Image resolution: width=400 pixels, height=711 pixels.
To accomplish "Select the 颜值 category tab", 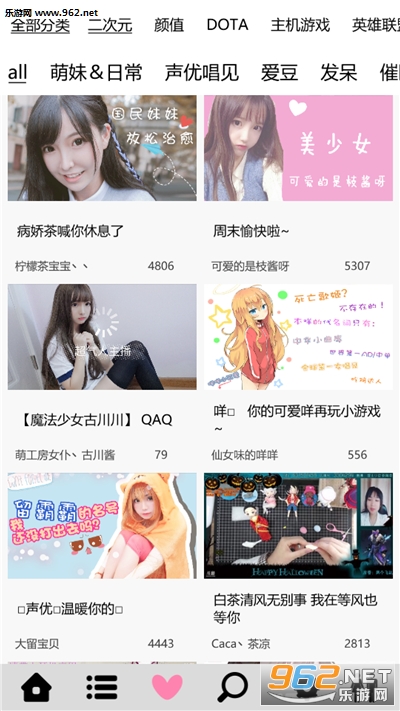I will pyautogui.click(x=169, y=25).
